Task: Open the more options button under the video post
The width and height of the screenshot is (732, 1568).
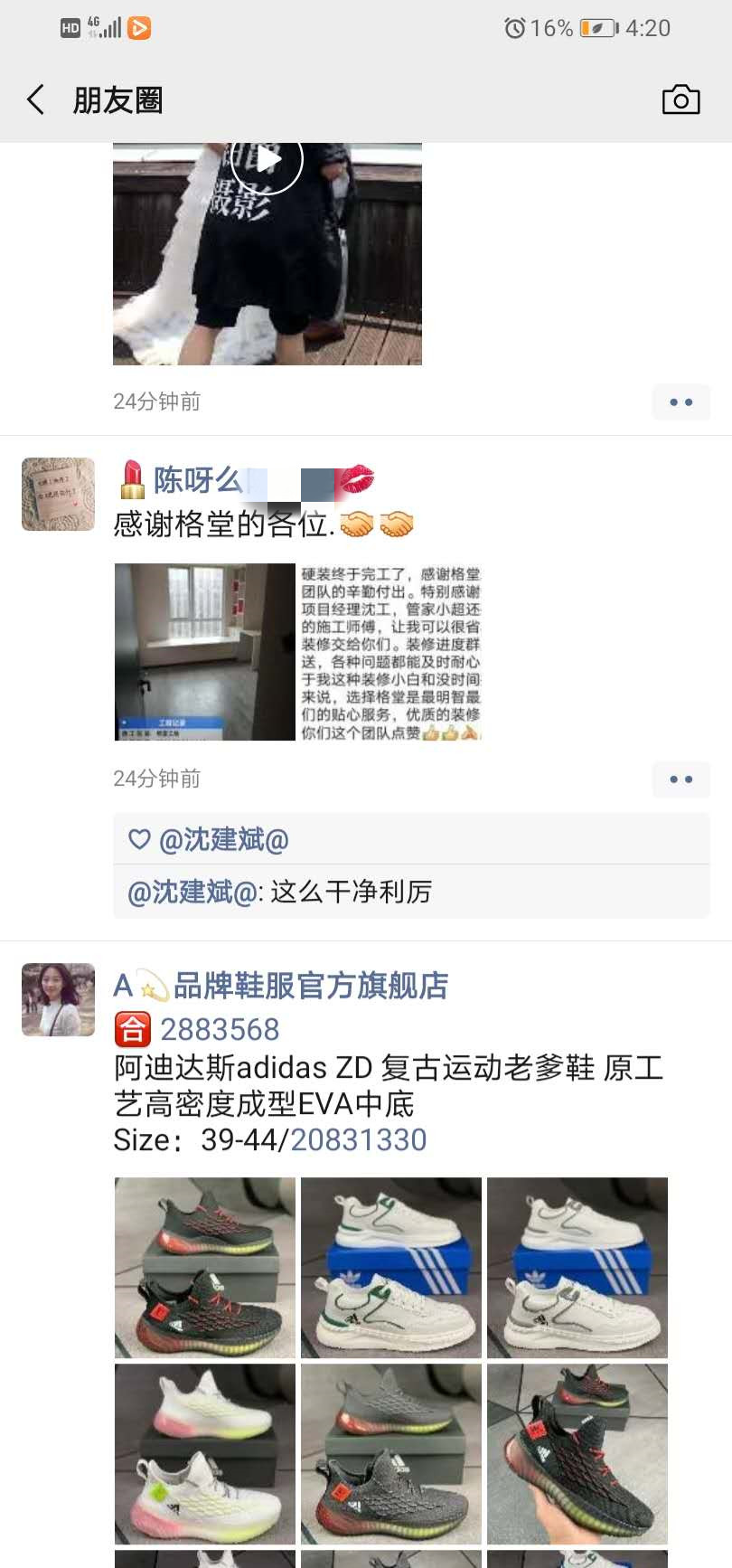Action: pos(680,402)
